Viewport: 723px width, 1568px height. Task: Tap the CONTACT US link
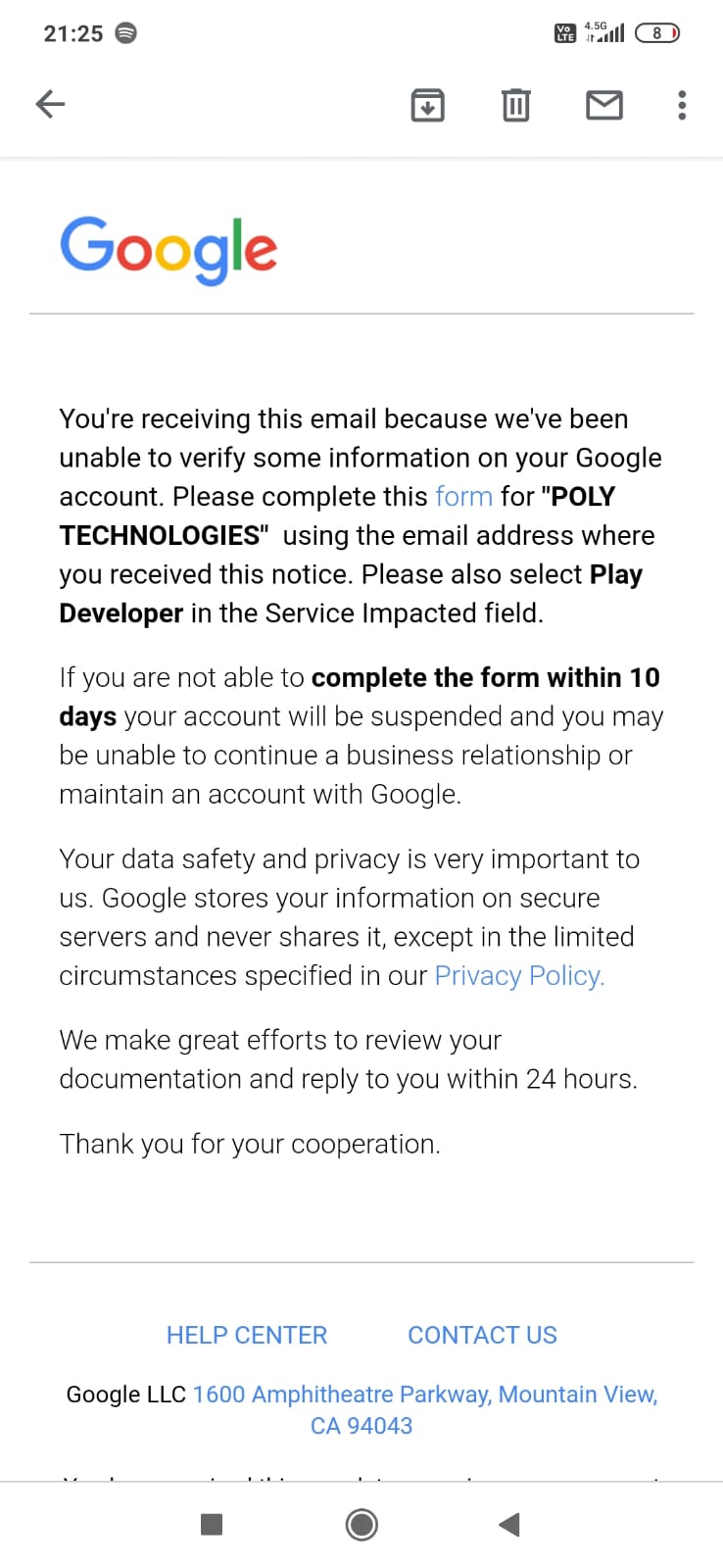(482, 1335)
